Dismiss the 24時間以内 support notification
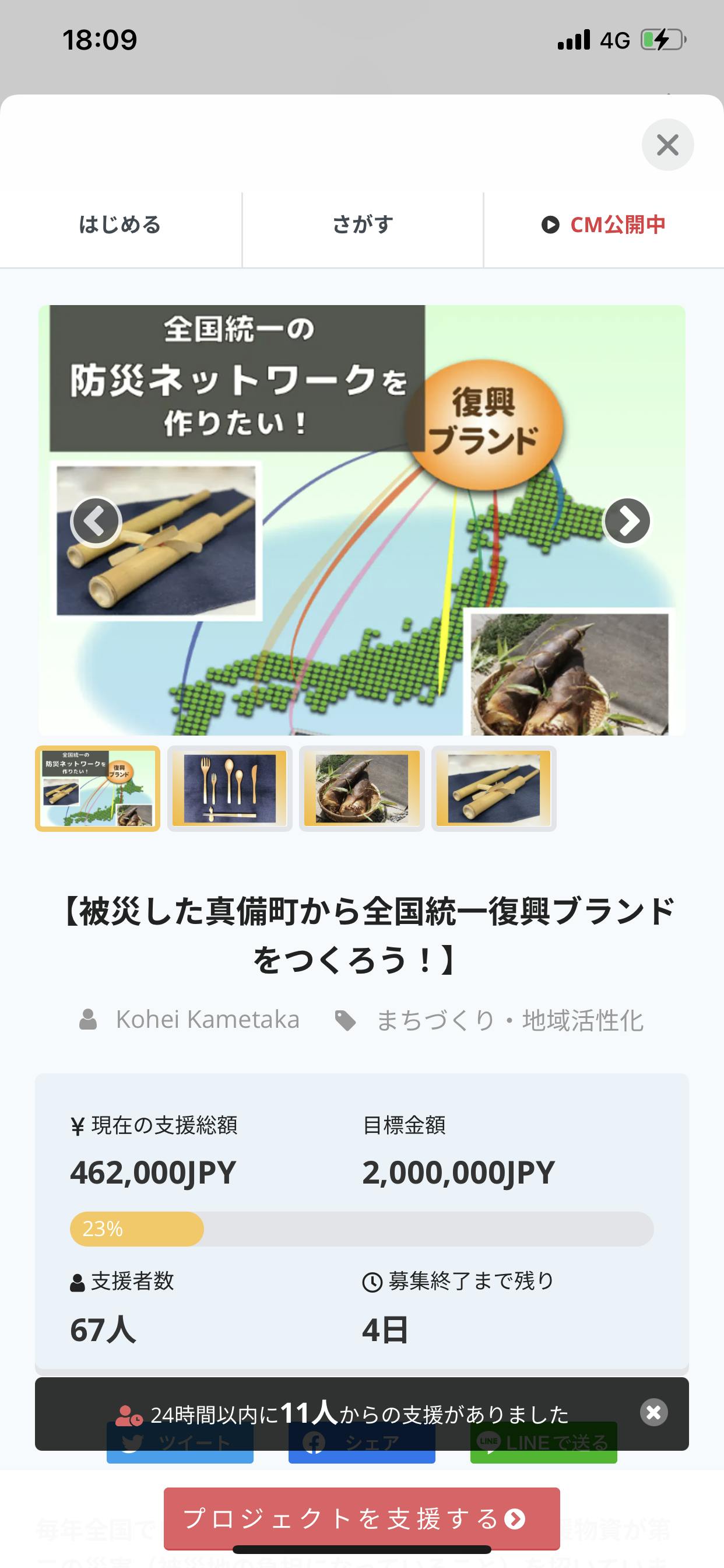 [653, 1412]
